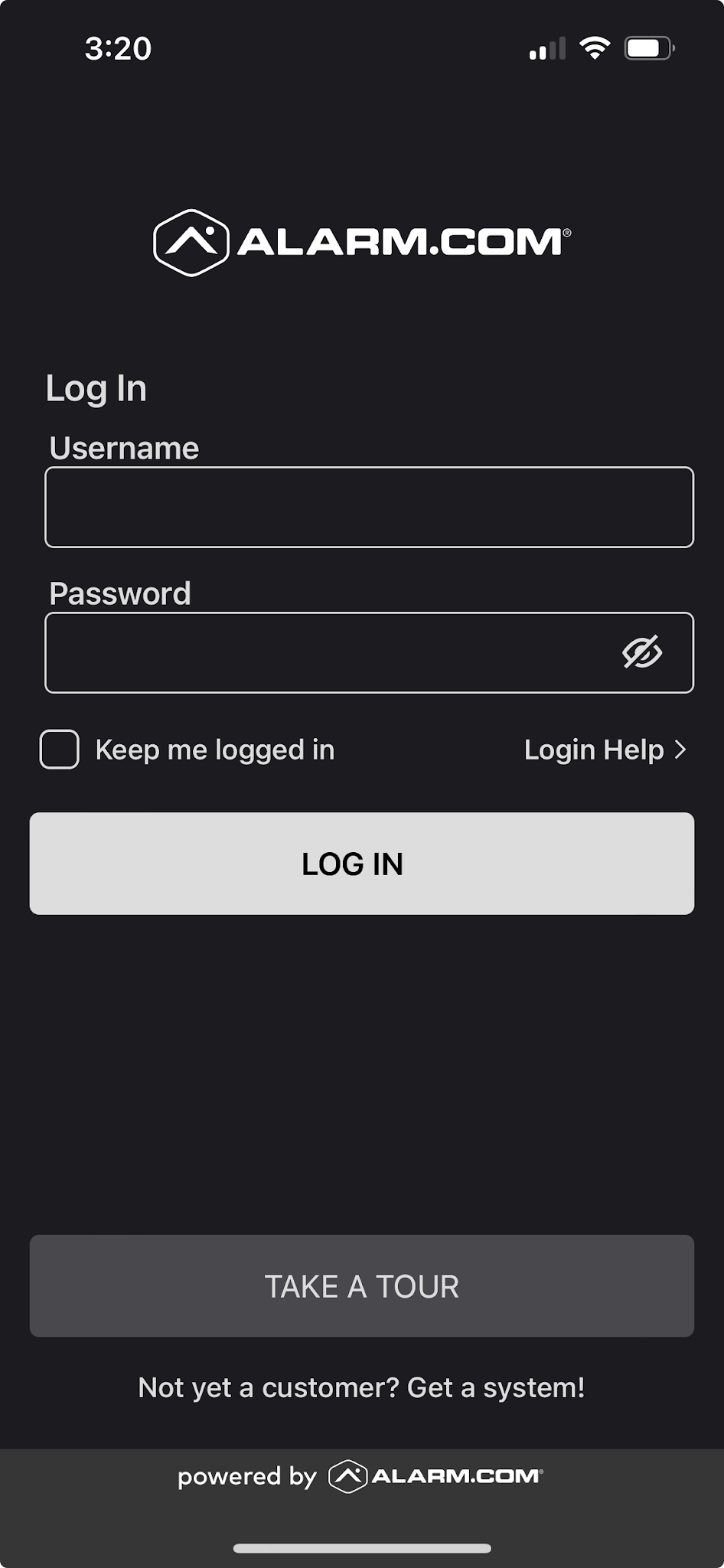Open Login Help
The height and width of the screenshot is (1568, 724).
(605, 750)
